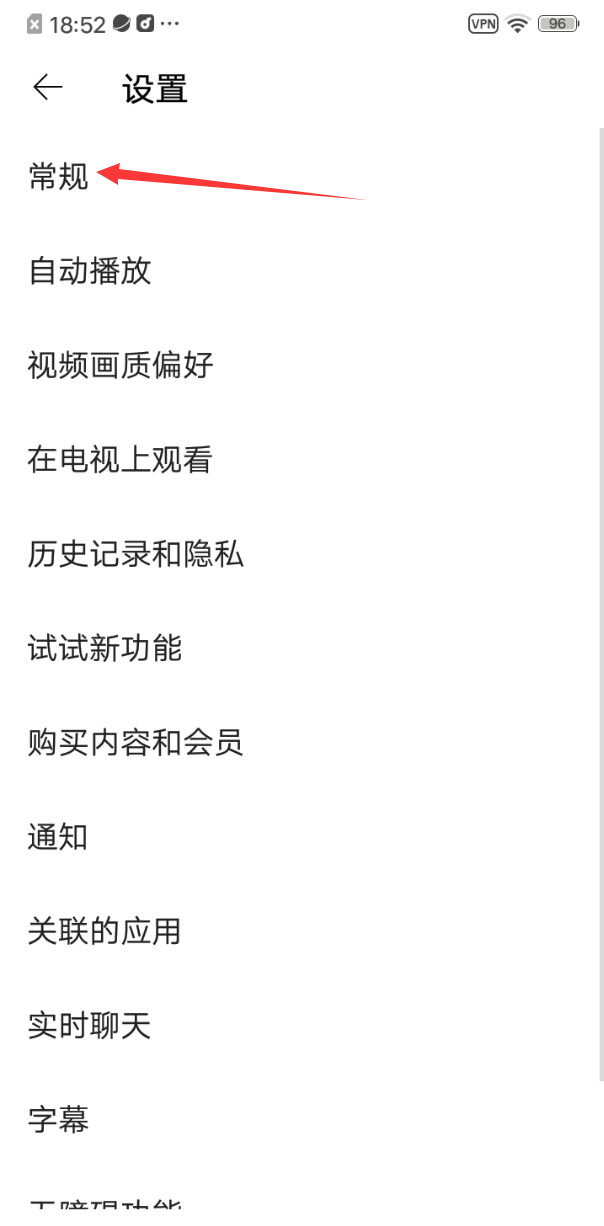
Task: Select 在电视上观看 option
Action: pos(121,460)
